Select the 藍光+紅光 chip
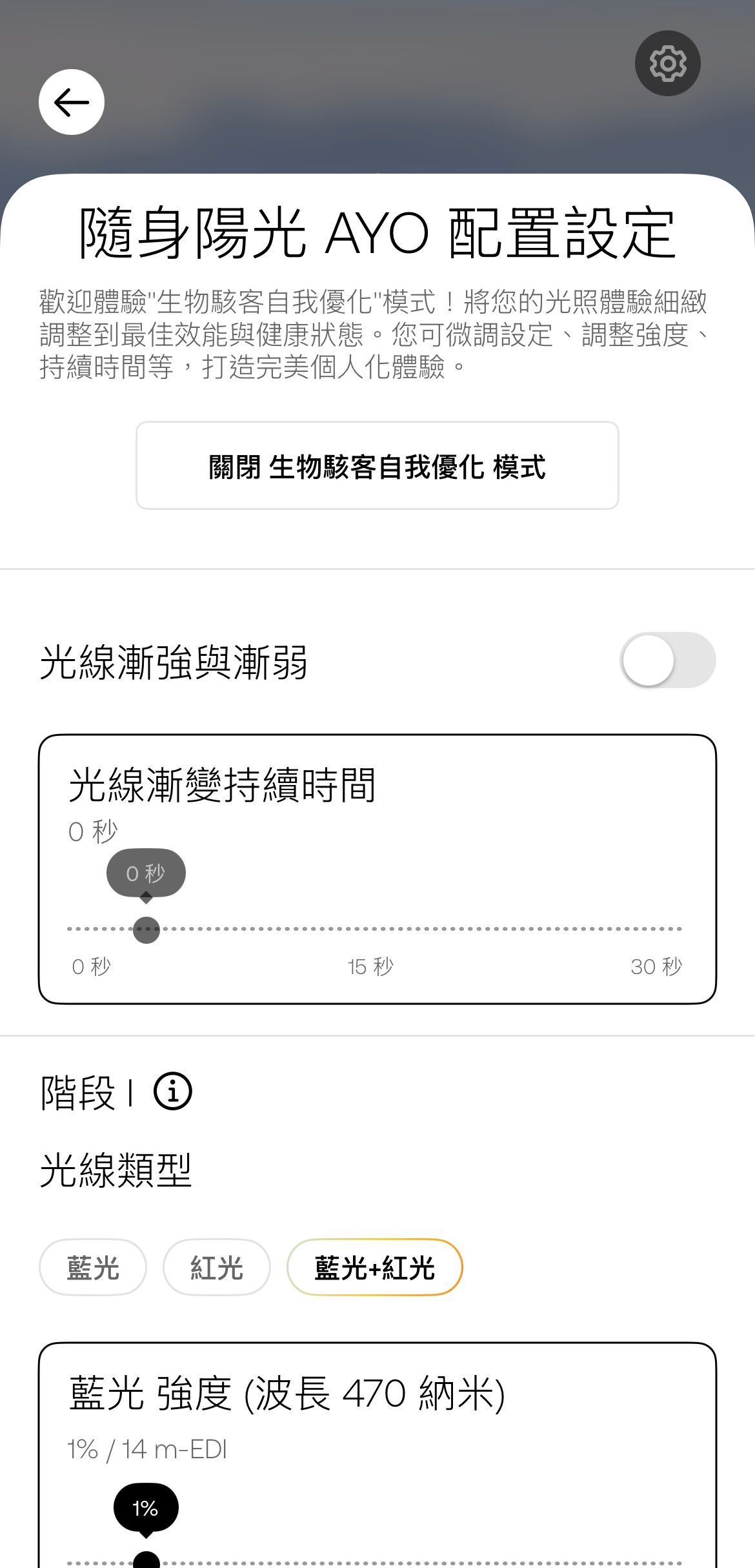Screen dimensions: 755x1568 pyautogui.click(x=374, y=1267)
